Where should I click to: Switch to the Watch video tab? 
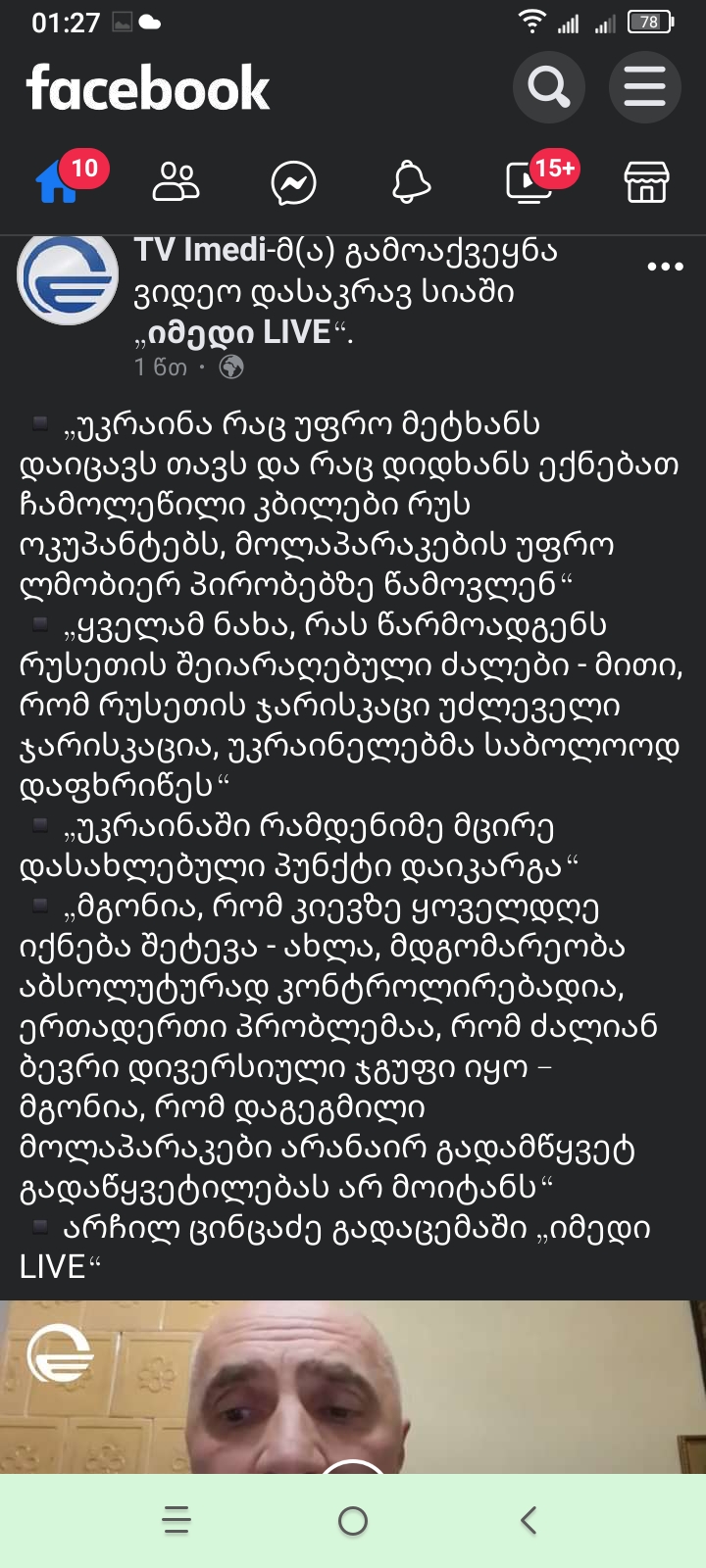click(529, 183)
